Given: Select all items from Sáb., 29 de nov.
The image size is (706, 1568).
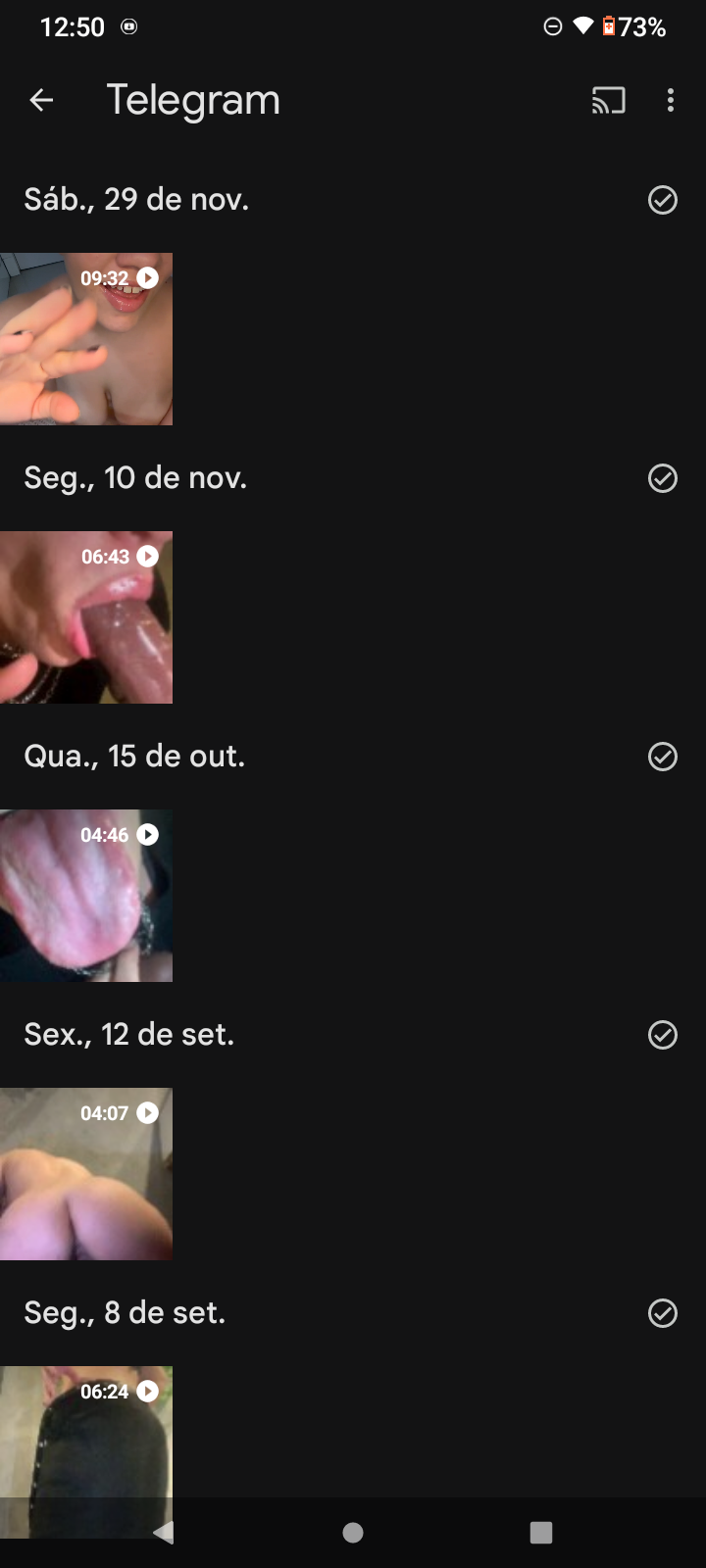Looking at the screenshot, I should (x=663, y=200).
